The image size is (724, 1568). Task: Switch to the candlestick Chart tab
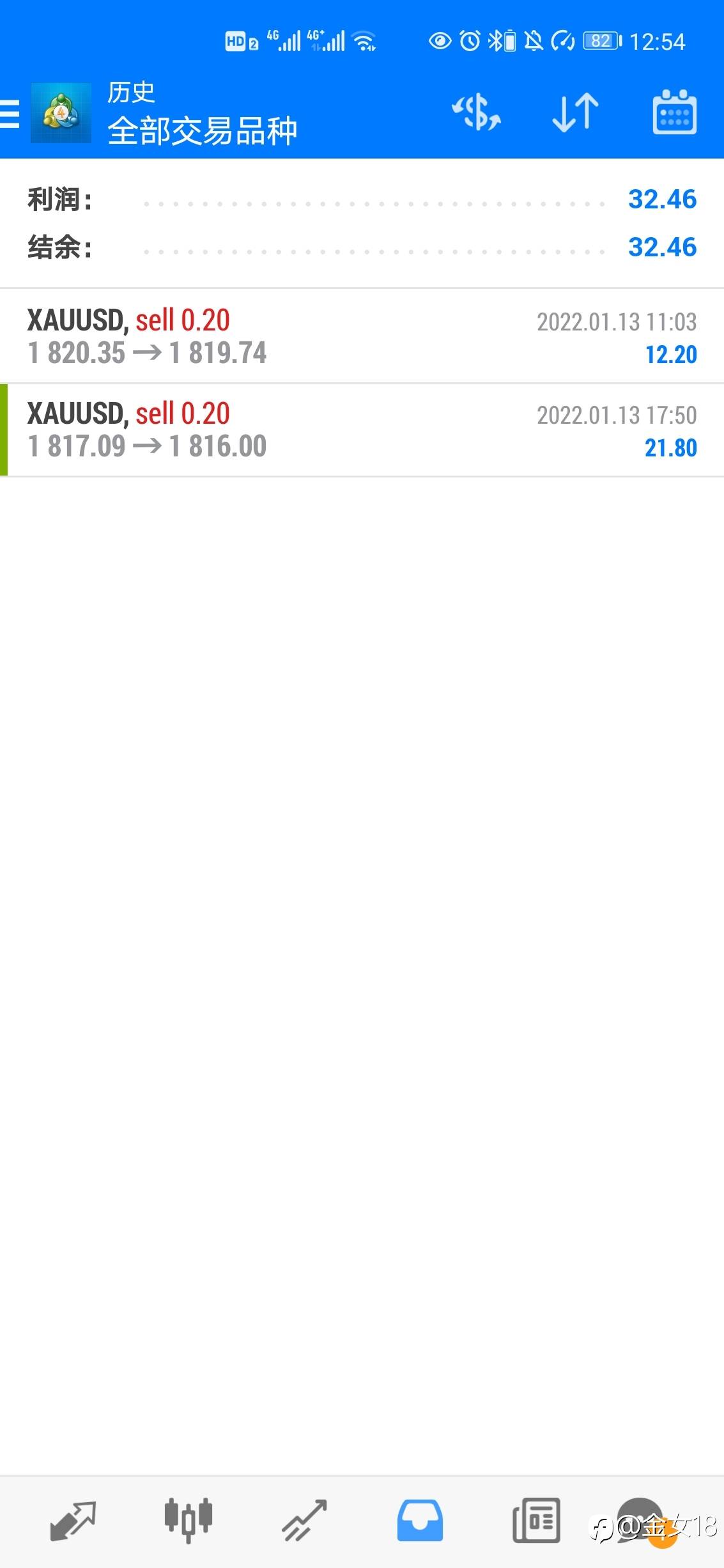pos(189,1520)
